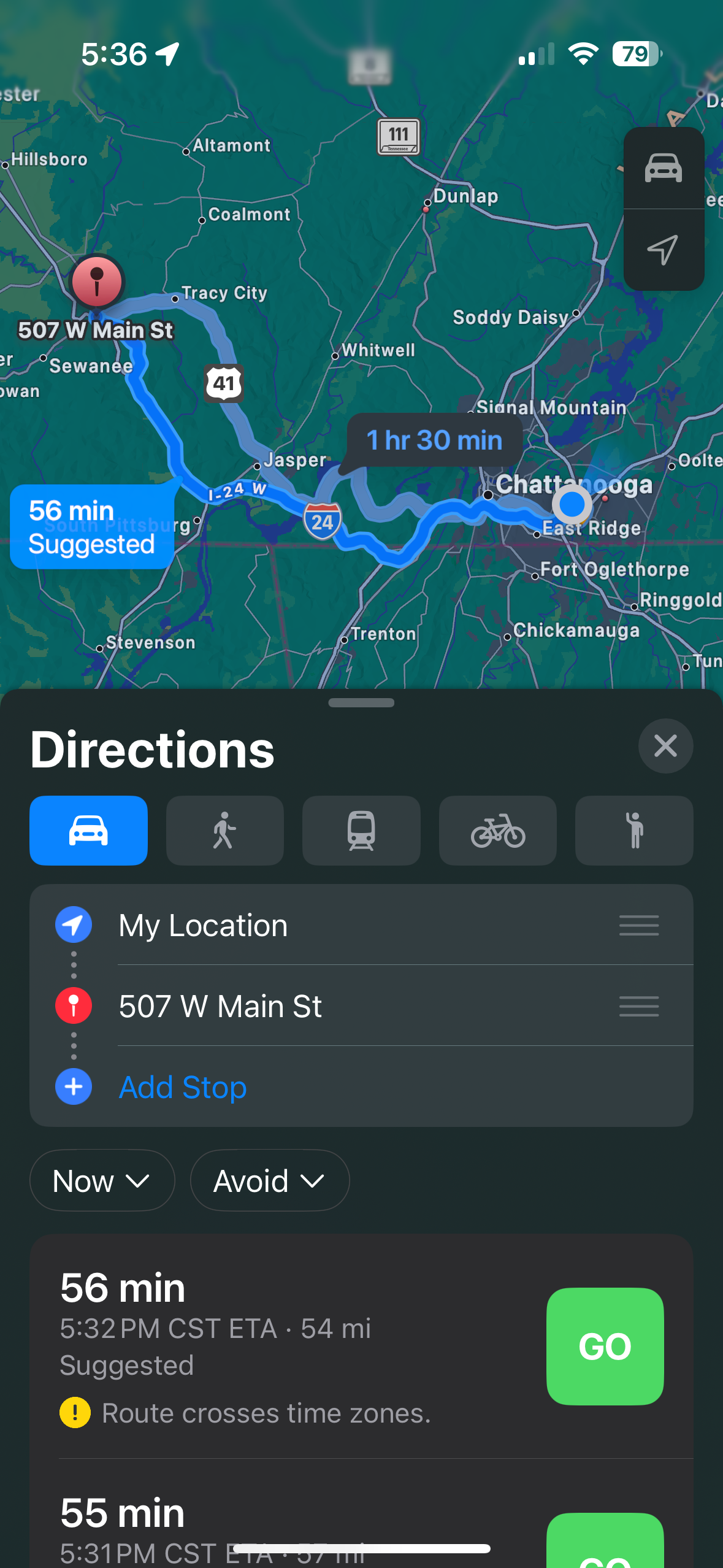This screenshot has width=723, height=1568.
Task: Open map mode settings with the car icon
Action: [x=664, y=168]
